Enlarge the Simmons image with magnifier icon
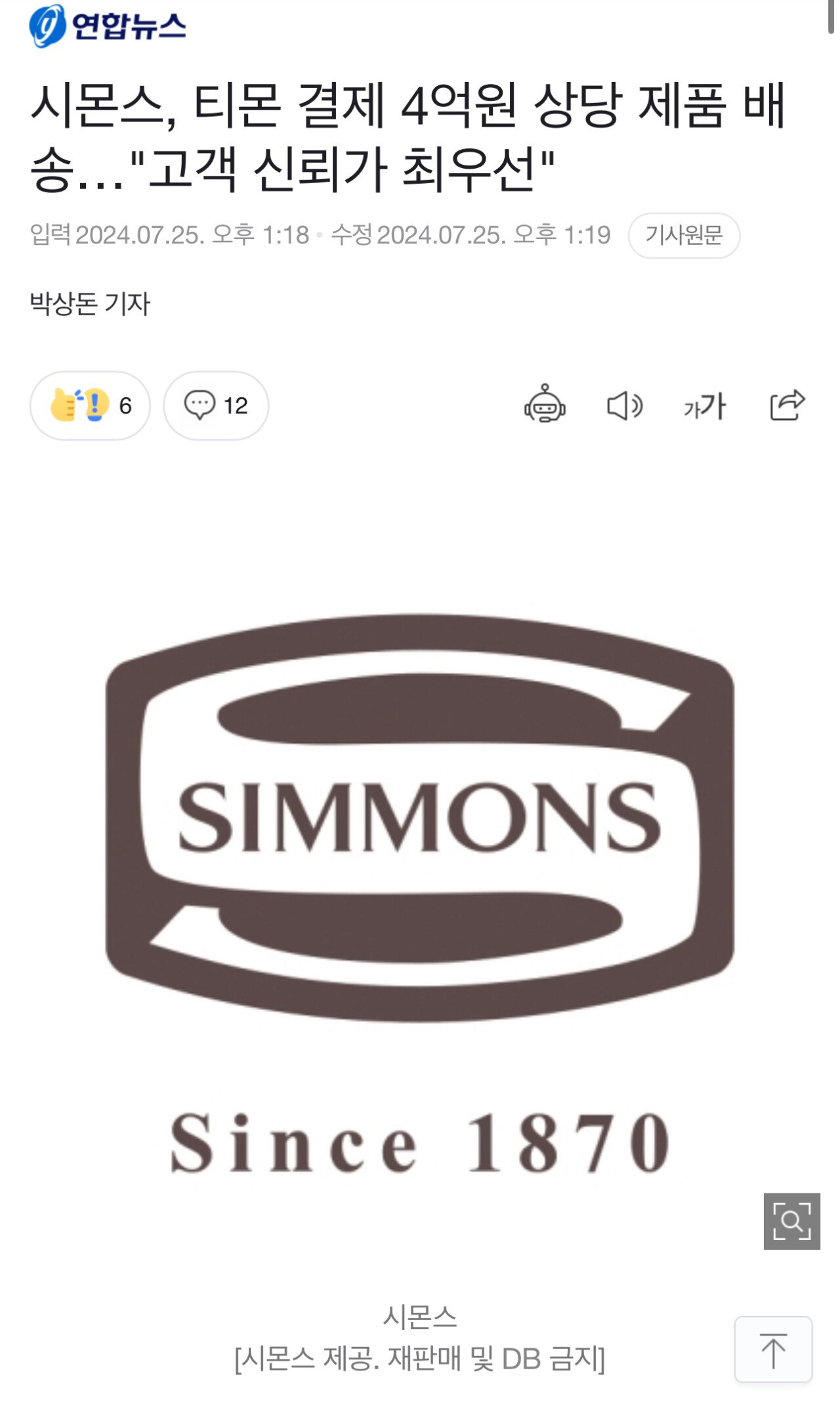Image resolution: width=840 pixels, height=1410 pixels. click(791, 1221)
